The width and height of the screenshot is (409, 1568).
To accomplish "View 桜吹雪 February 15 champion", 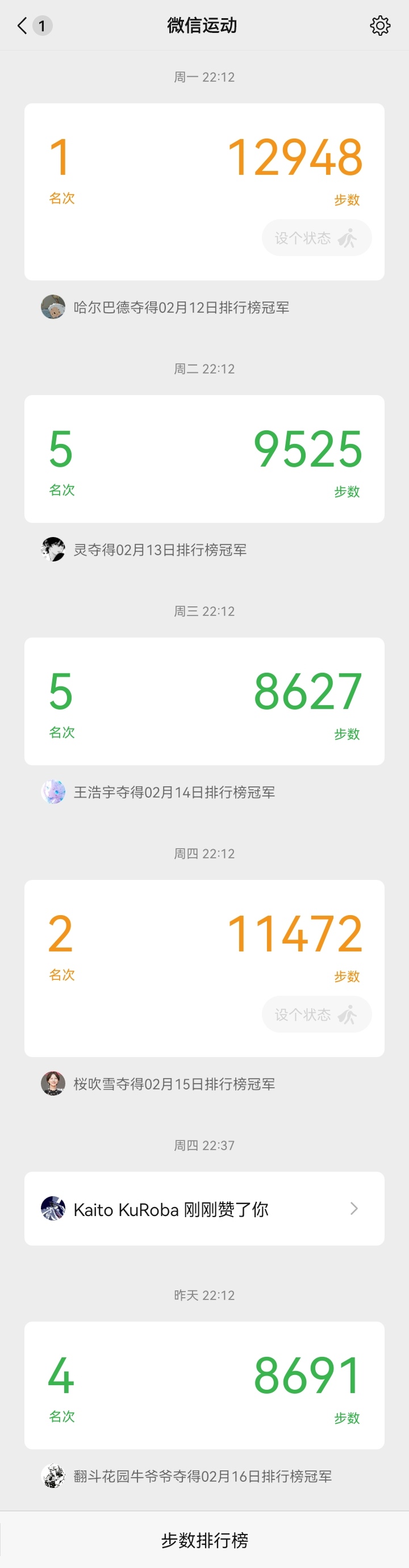I will click(173, 1084).
